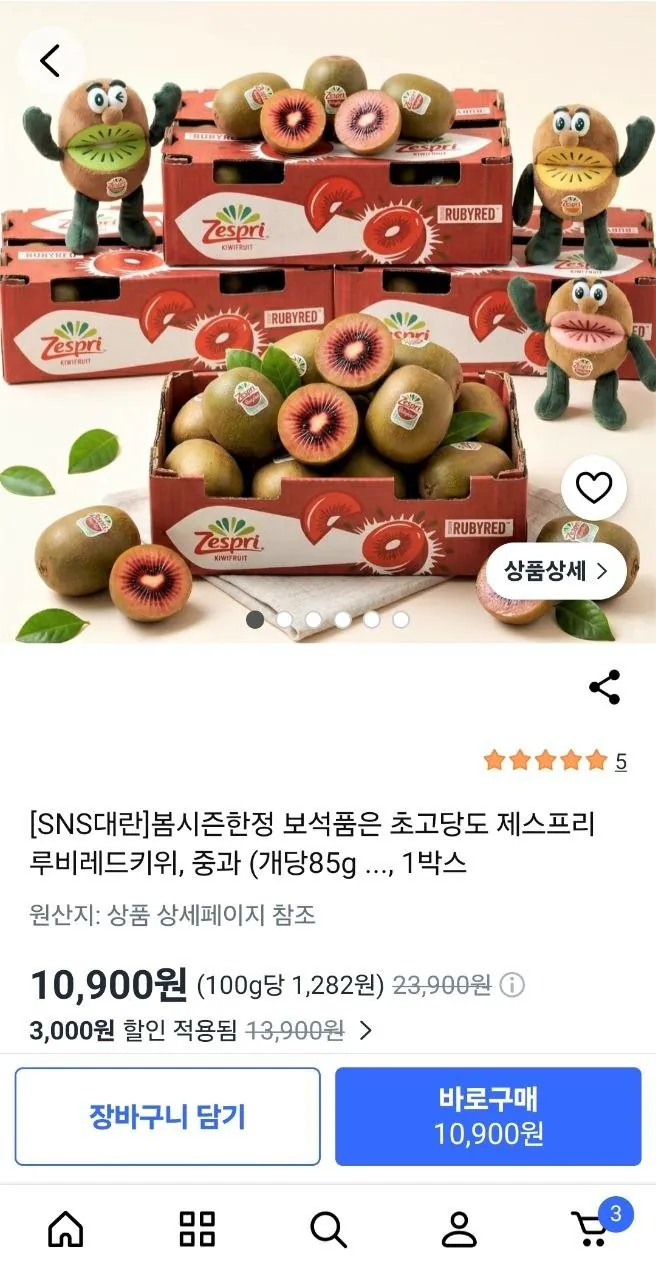Add this kiwi product to wishlist
The image size is (656, 1280).
click(x=594, y=488)
